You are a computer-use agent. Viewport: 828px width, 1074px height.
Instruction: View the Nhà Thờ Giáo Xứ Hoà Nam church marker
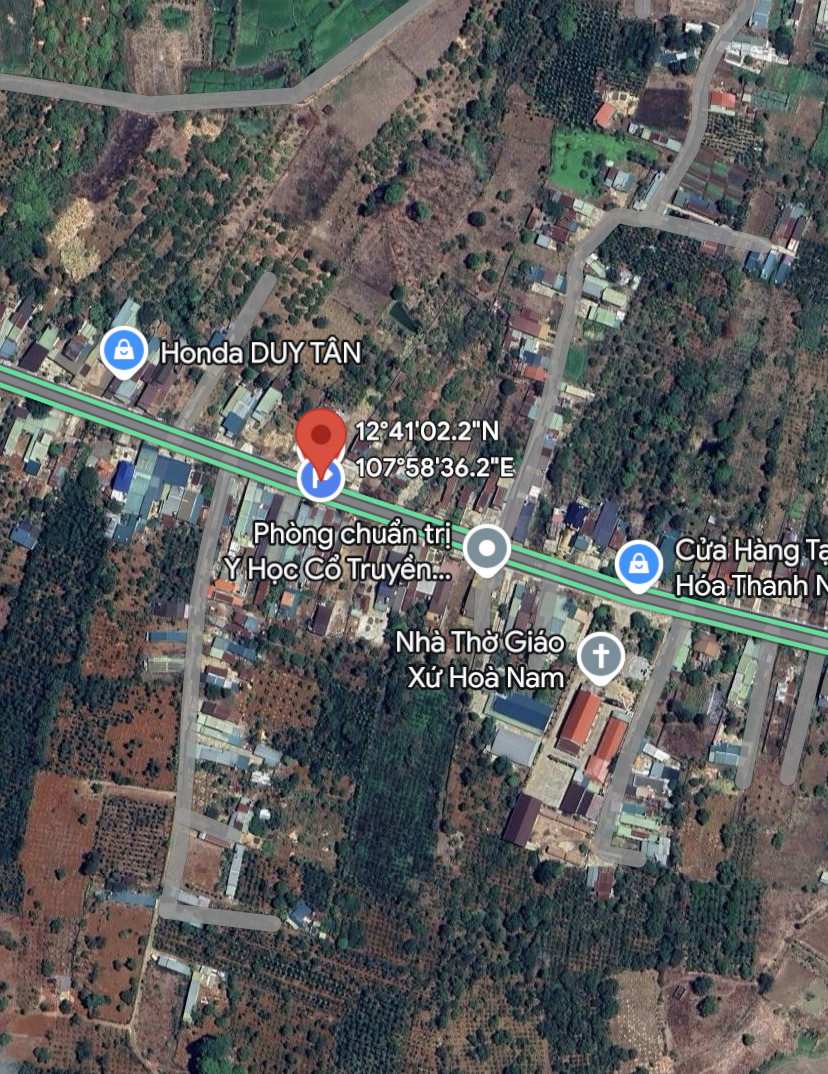pyautogui.click(x=601, y=657)
